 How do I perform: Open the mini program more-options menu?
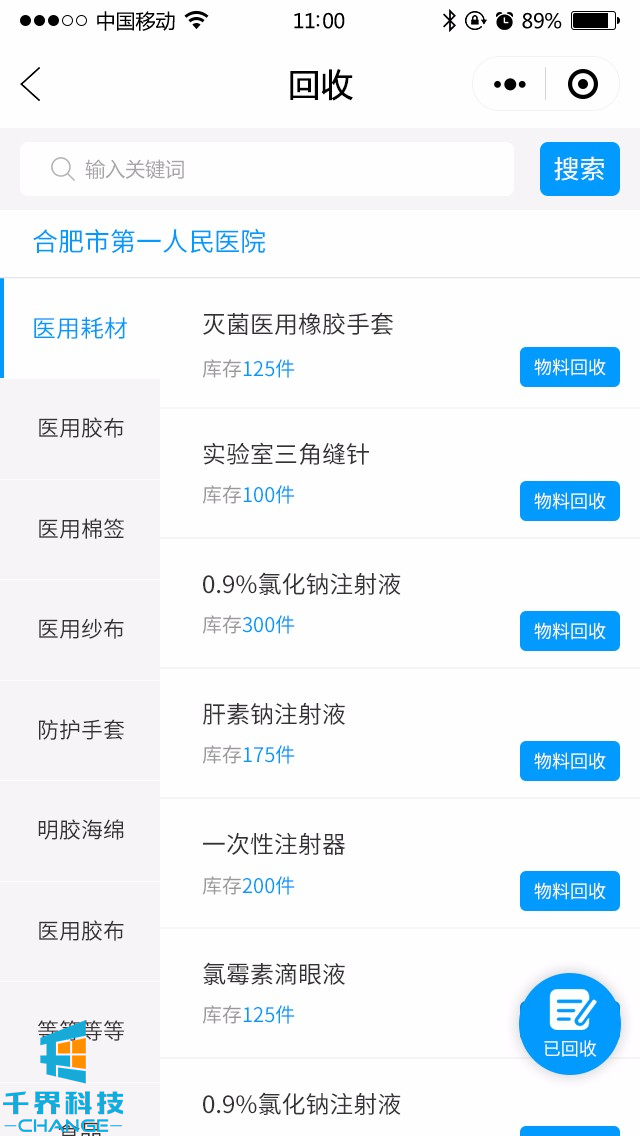pyautogui.click(x=509, y=85)
